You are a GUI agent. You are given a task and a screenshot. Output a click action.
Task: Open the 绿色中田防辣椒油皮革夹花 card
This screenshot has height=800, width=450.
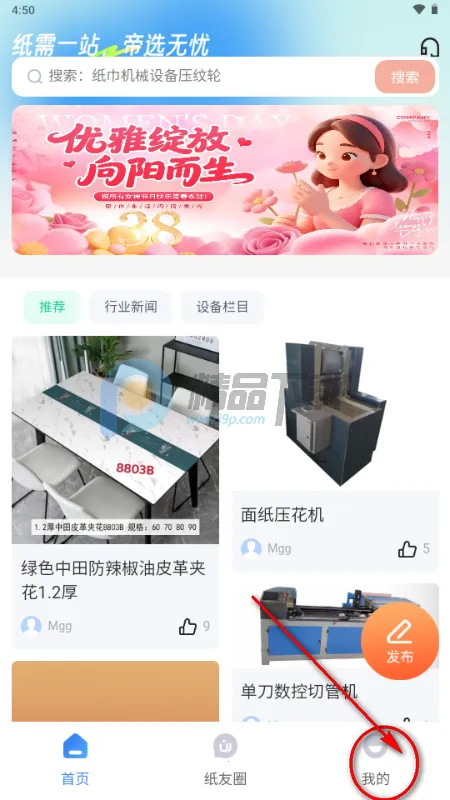pyautogui.click(x=115, y=492)
